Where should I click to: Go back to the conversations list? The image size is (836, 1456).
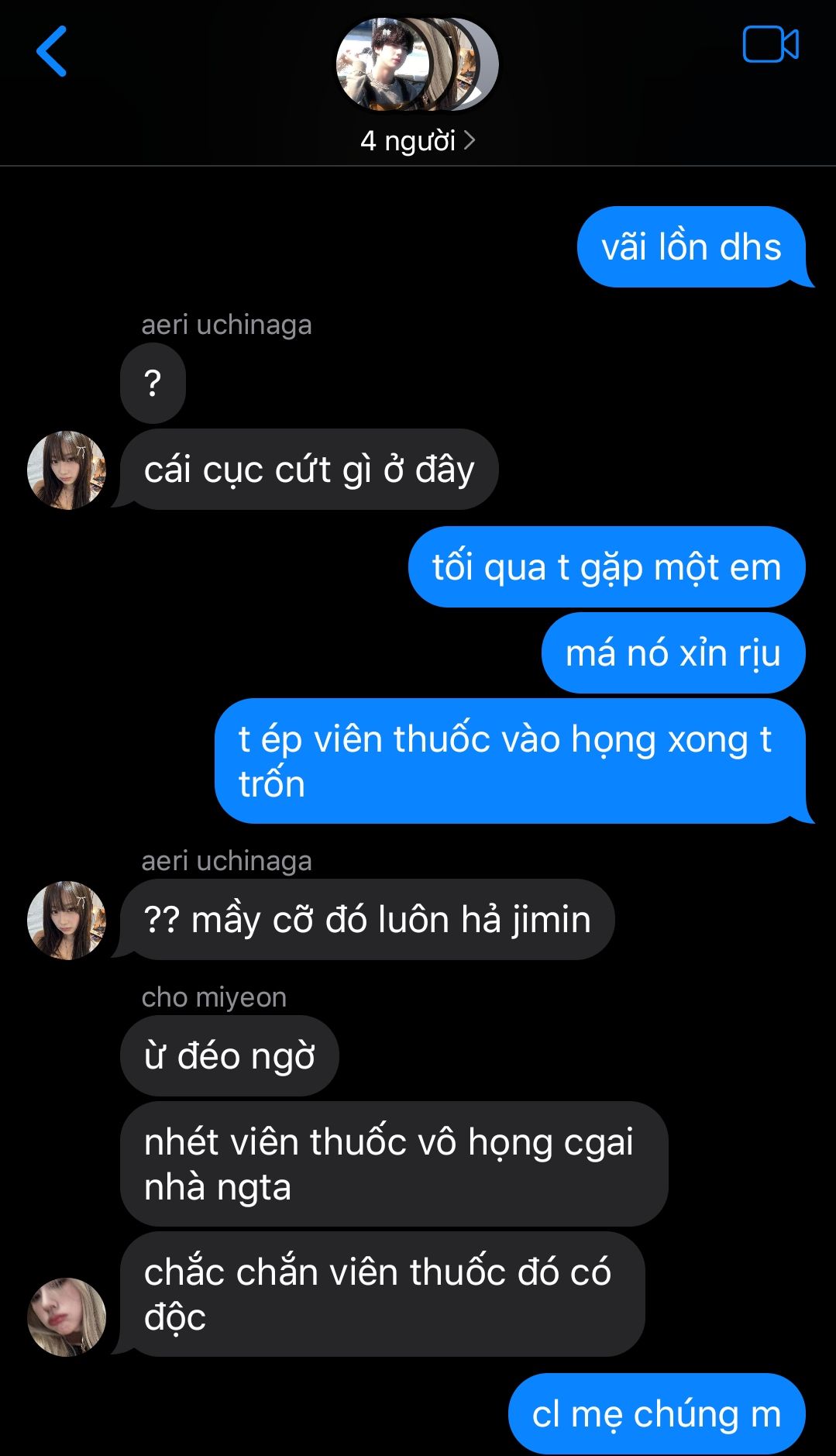coord(51,51)
